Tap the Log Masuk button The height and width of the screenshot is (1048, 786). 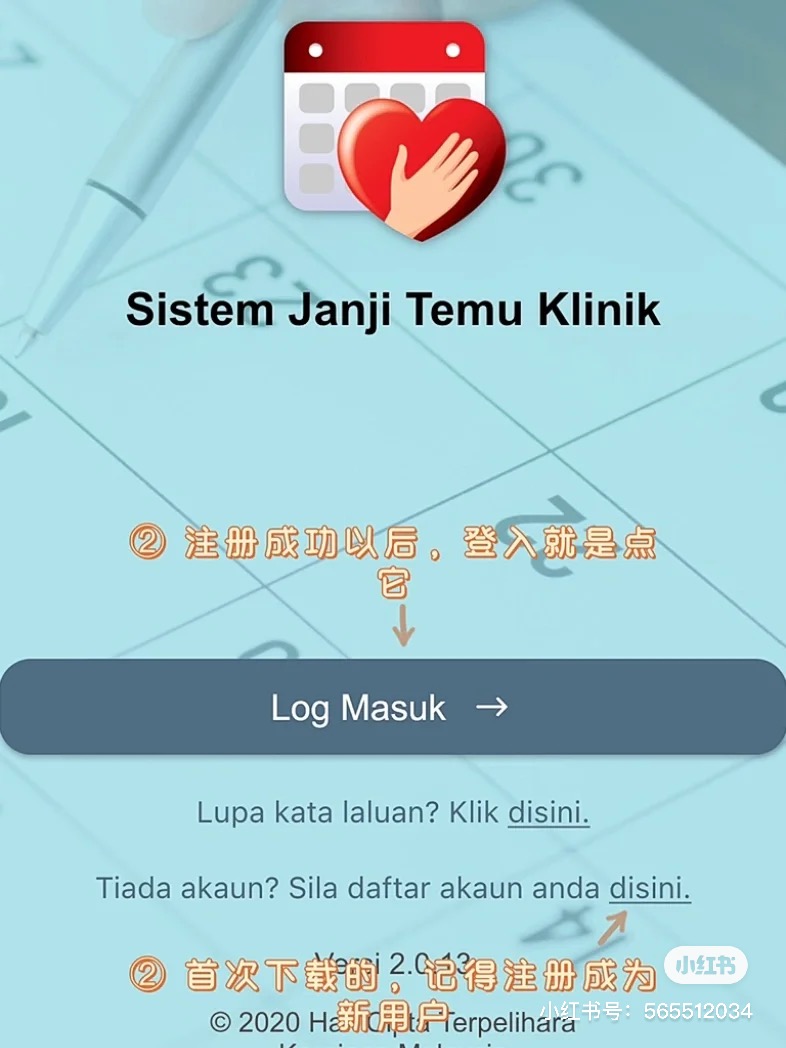392,707
